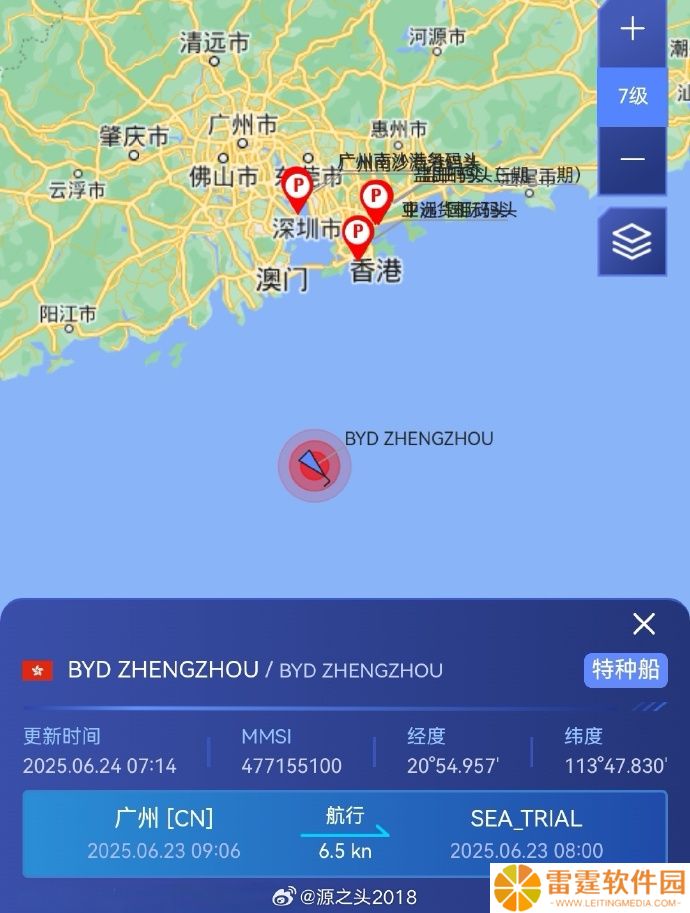Tap the port marker near 香港
Image resolution: width=690 pixels, height=913 pixels.
357,236
